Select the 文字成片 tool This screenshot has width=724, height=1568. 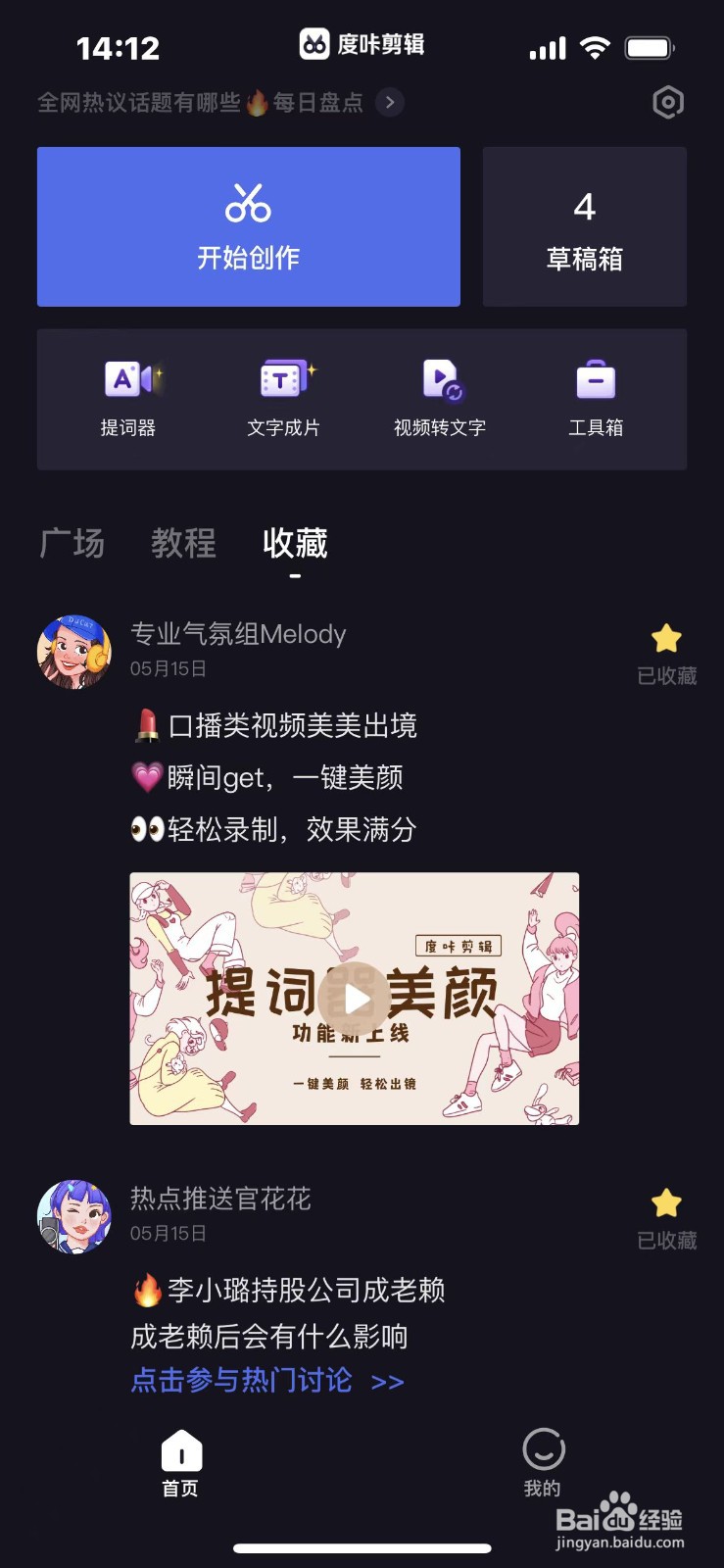pos(283,397)
